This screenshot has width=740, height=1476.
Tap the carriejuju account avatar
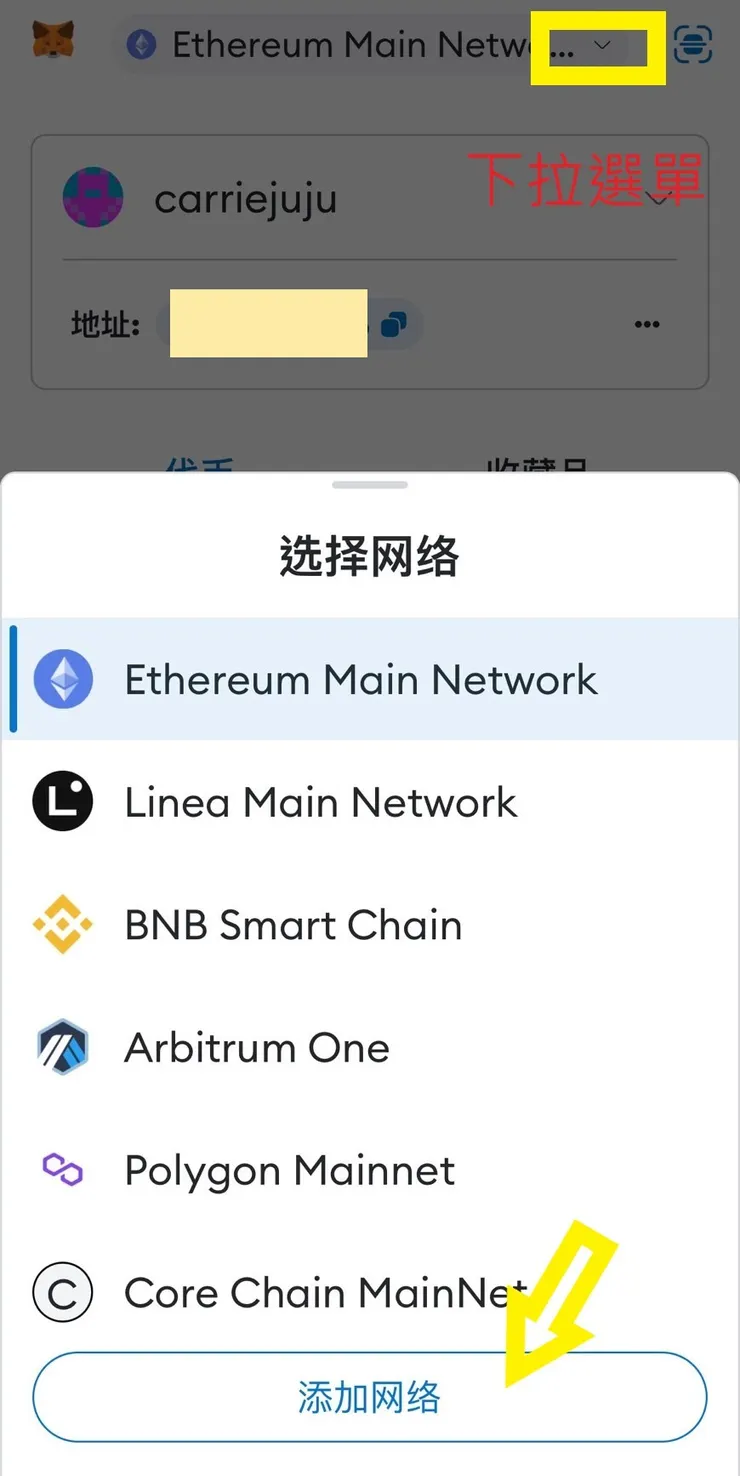click(x=93, y=197)
